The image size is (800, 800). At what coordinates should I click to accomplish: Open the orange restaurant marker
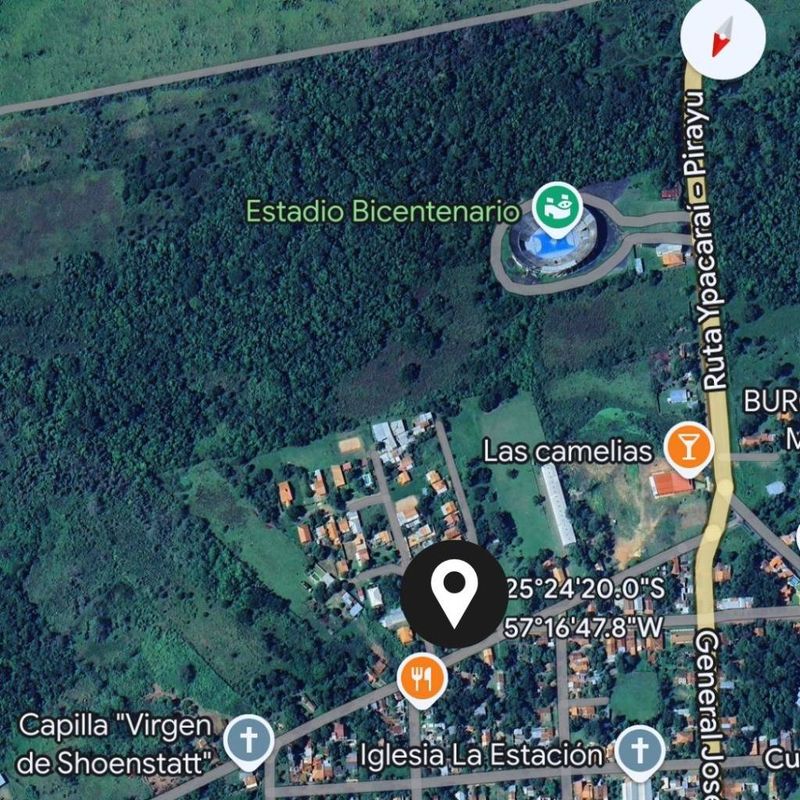[x=421, y=679]
